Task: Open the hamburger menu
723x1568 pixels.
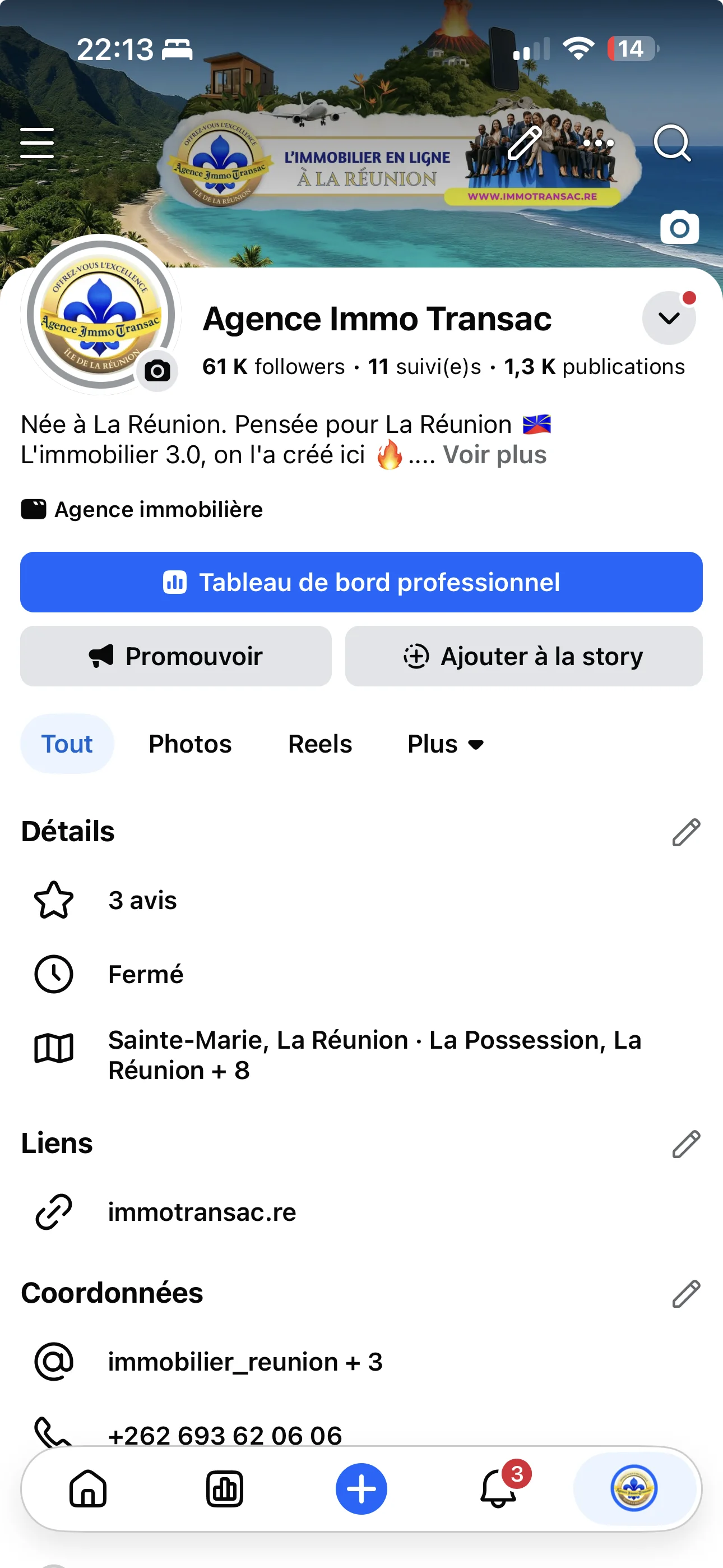Action: point(37,143)
